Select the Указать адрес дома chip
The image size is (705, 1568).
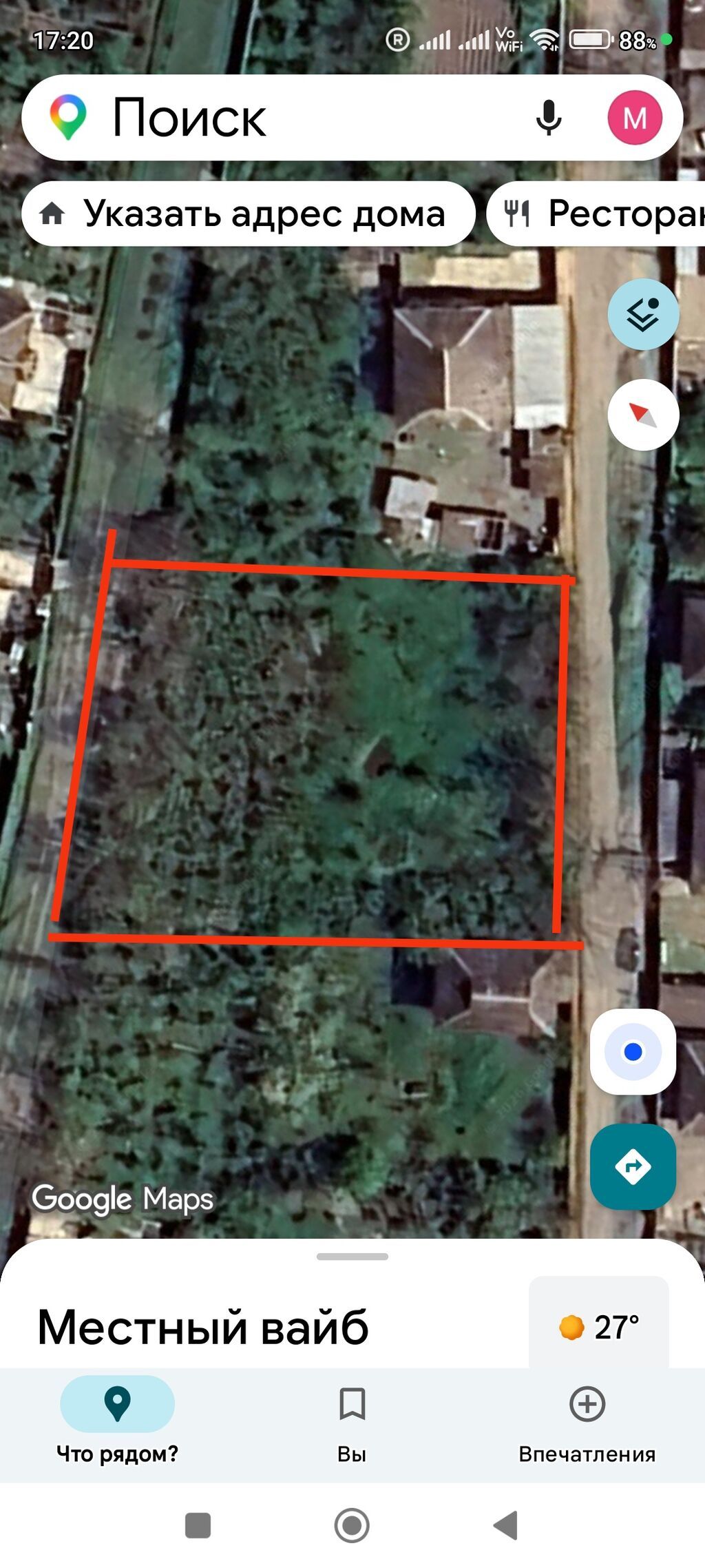tap(249, 214)
